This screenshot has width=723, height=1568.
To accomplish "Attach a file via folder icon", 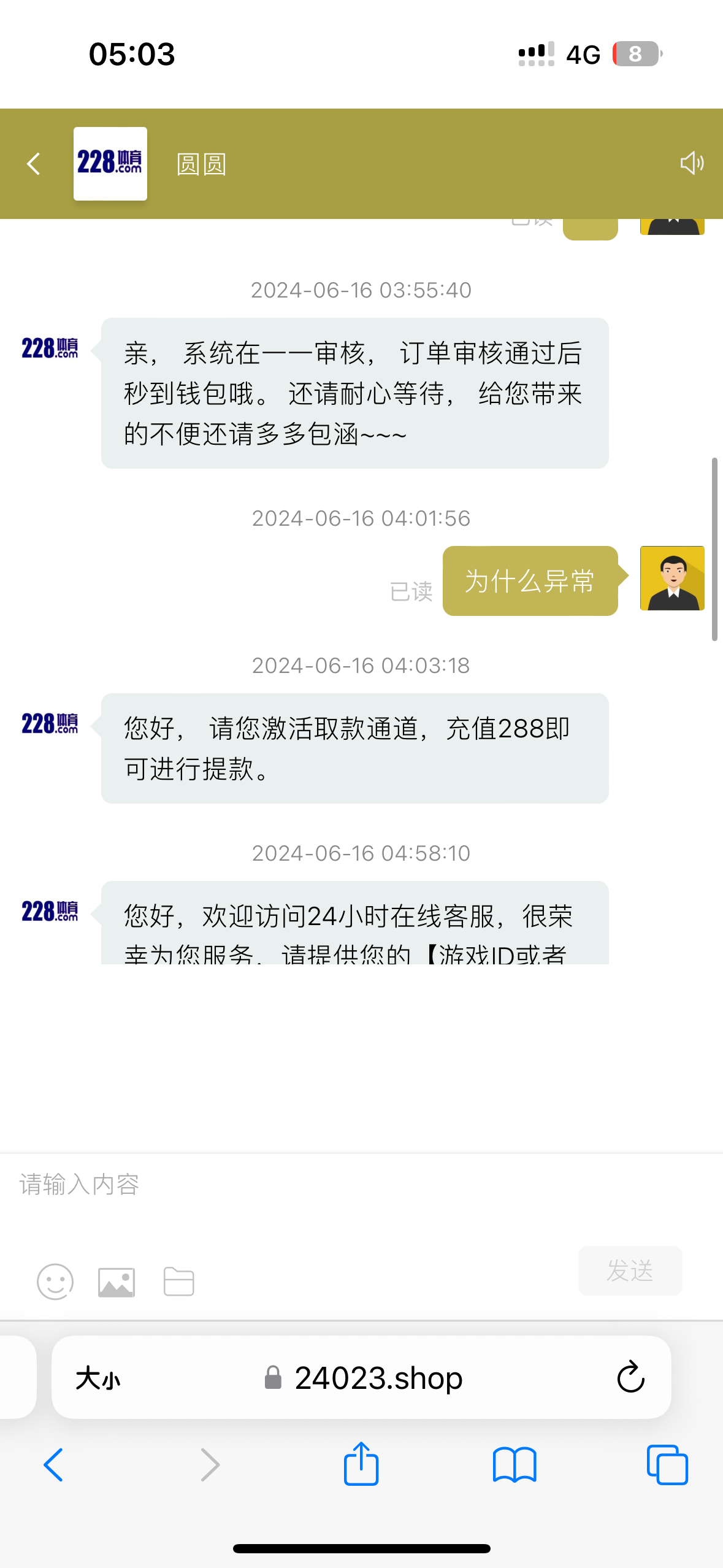I will tap(179, 1282).
